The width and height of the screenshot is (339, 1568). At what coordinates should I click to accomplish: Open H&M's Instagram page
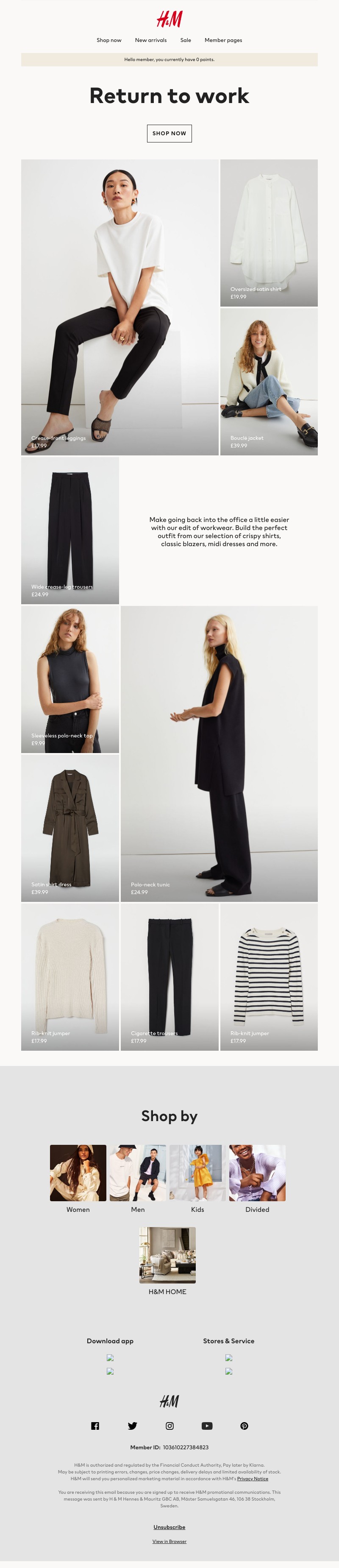[x=170, y=1426]
